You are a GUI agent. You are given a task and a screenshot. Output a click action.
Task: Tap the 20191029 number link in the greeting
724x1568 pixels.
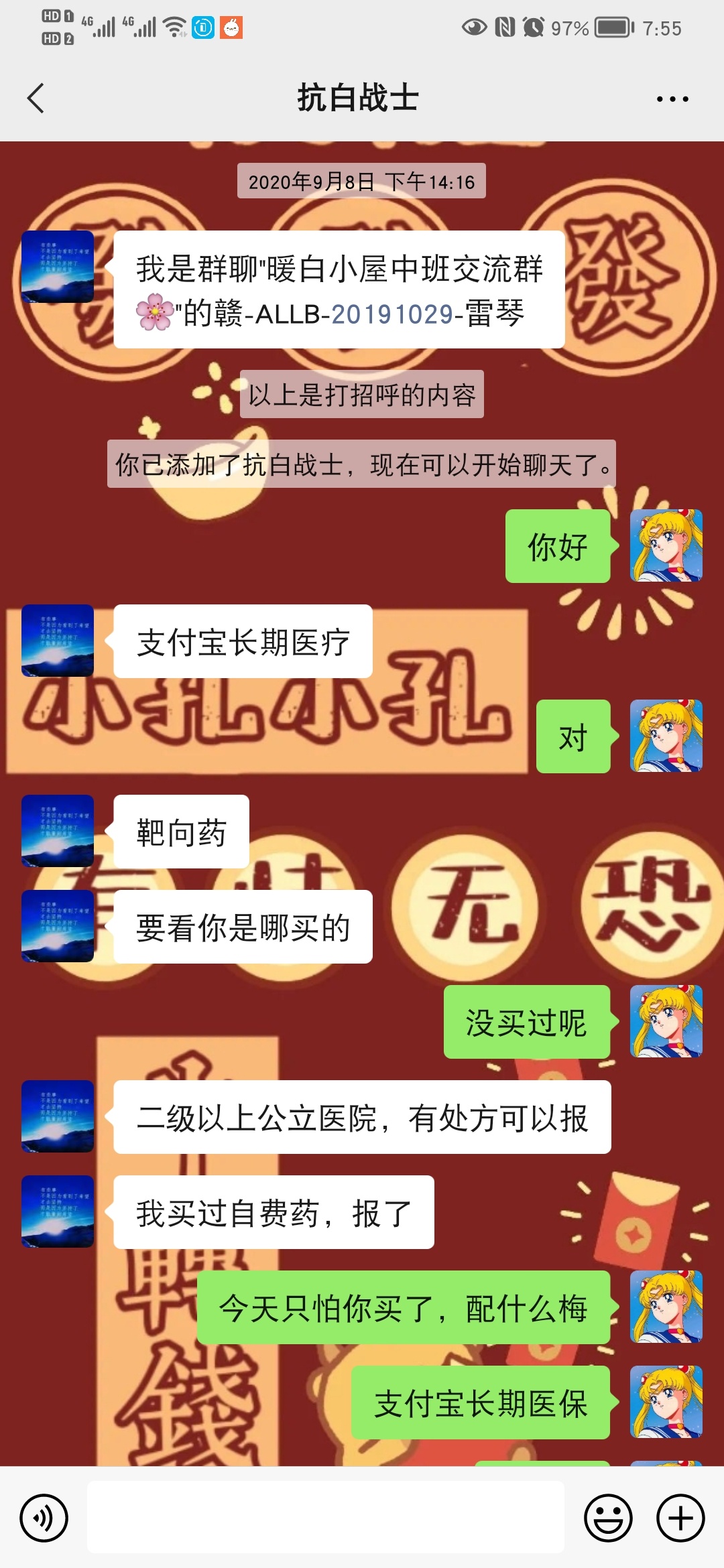[392, 314]
